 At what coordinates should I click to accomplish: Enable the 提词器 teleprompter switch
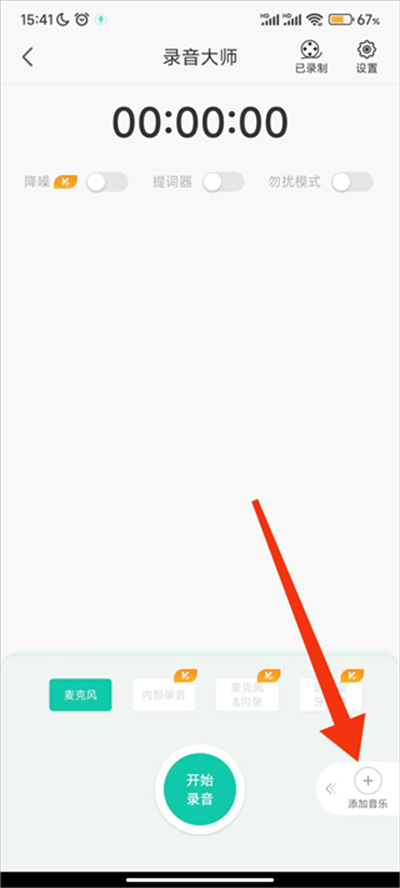point(223,182)
